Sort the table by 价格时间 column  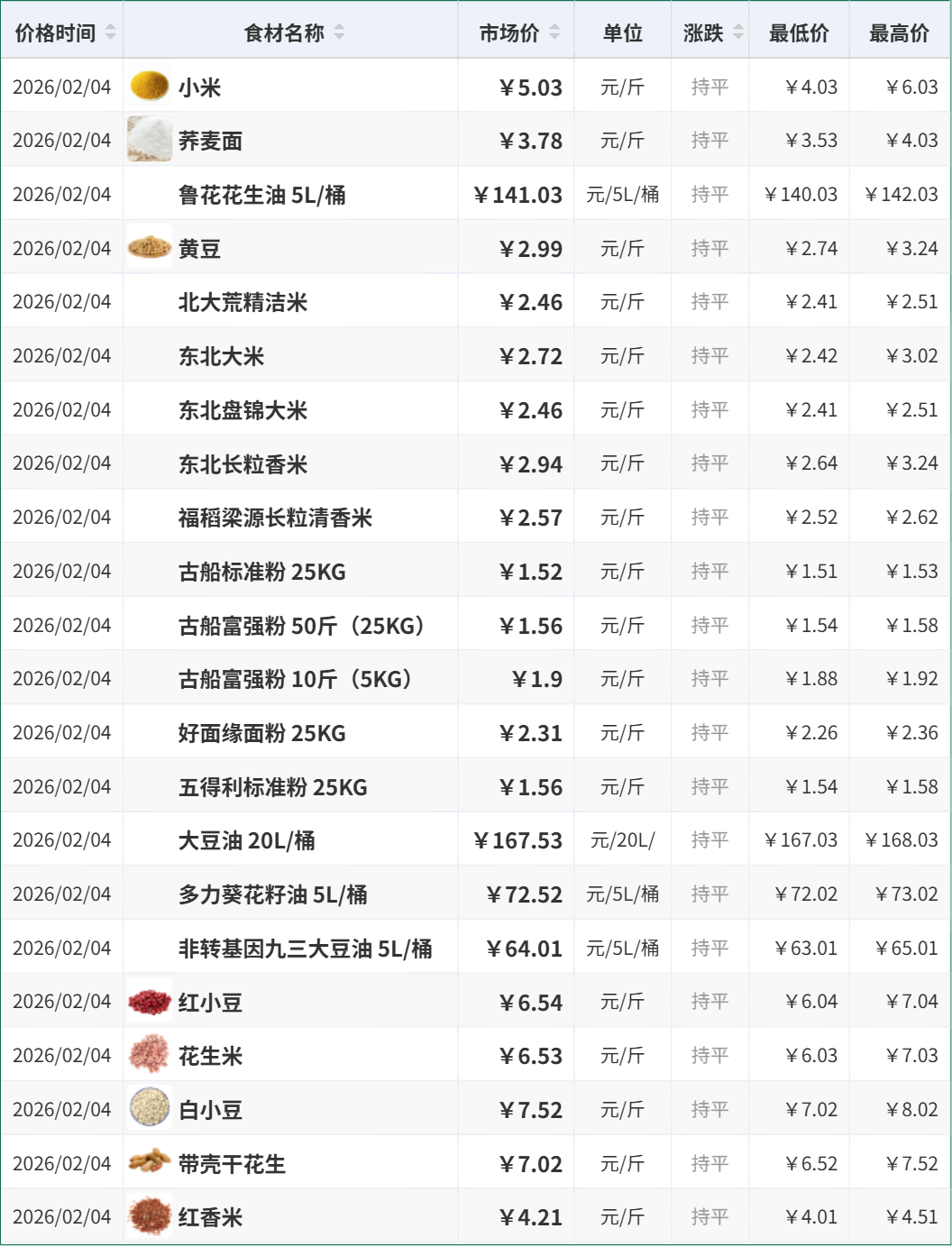[x=110, y=32]
